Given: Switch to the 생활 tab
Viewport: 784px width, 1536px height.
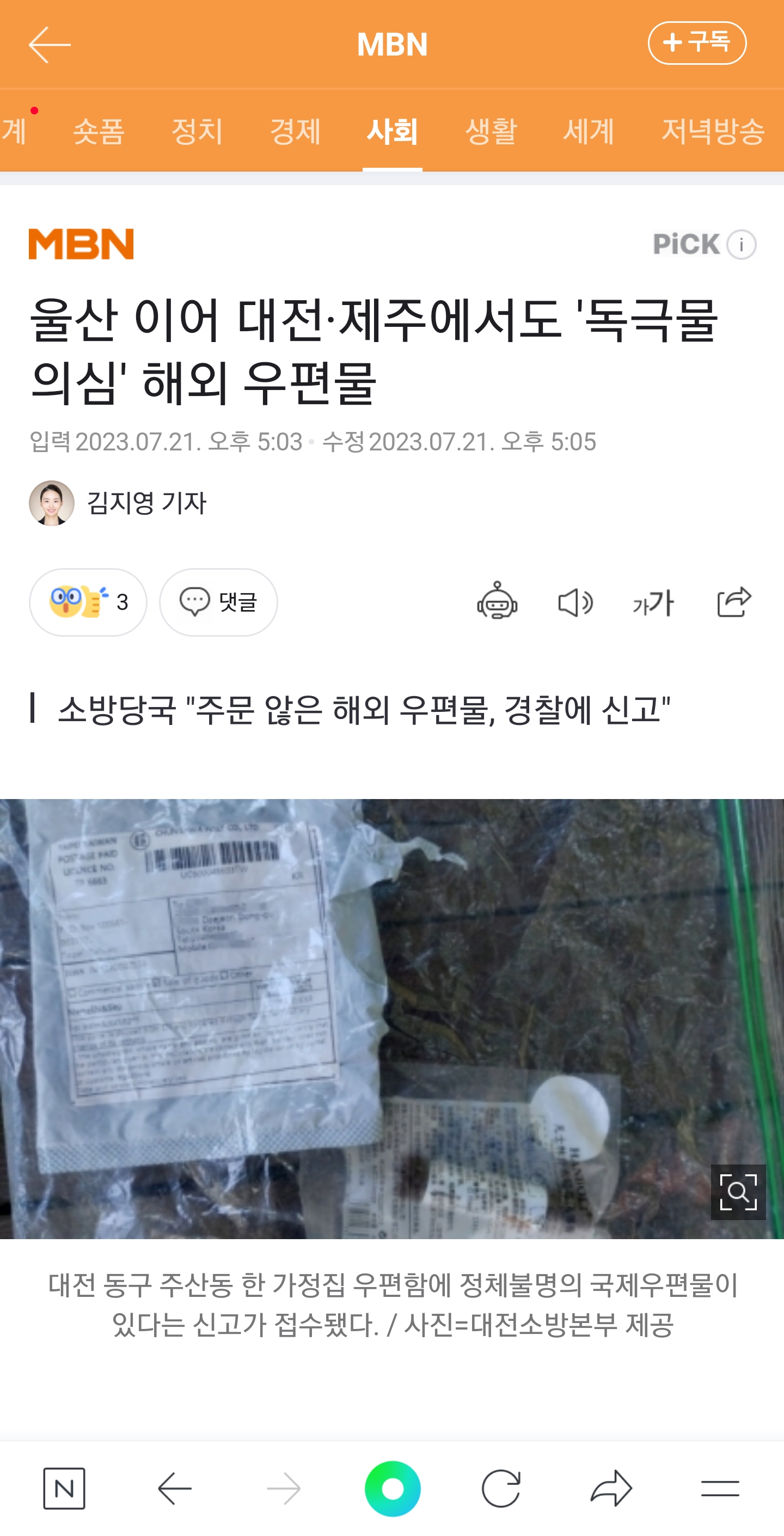Looking at the screenshot, I should point(491,131).
